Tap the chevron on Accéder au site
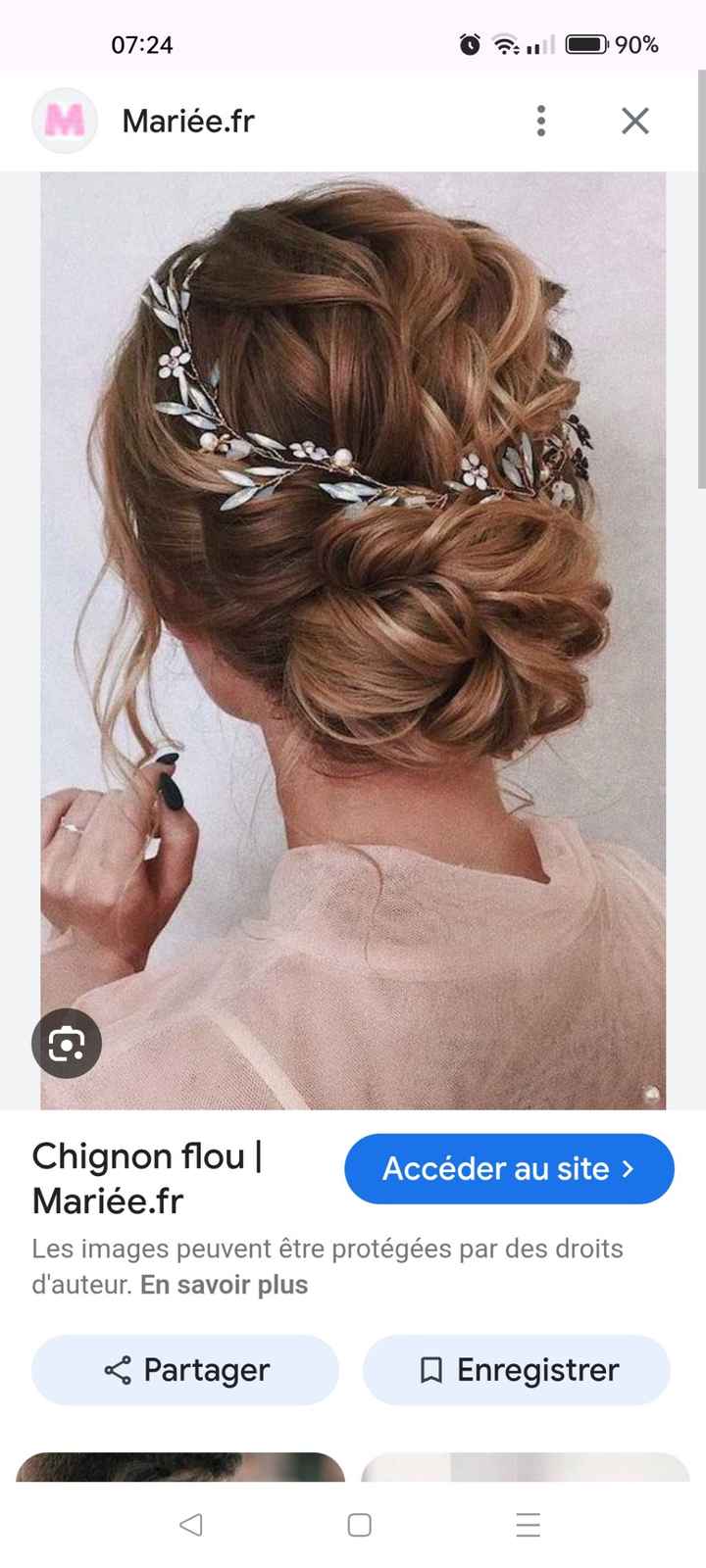This screenshot has height=1568, width=706. 629,1168
